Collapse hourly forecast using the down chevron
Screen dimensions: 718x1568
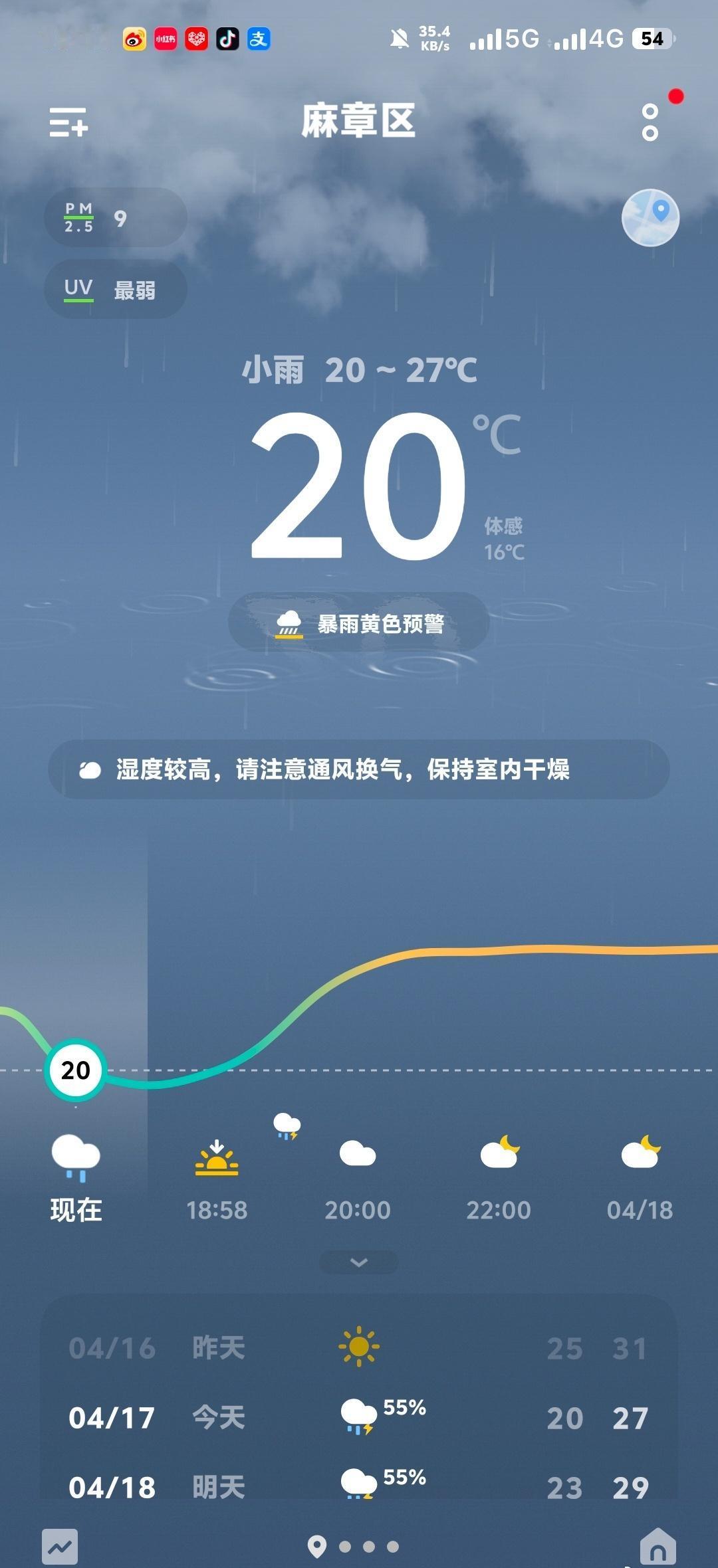coord(359,1262)
